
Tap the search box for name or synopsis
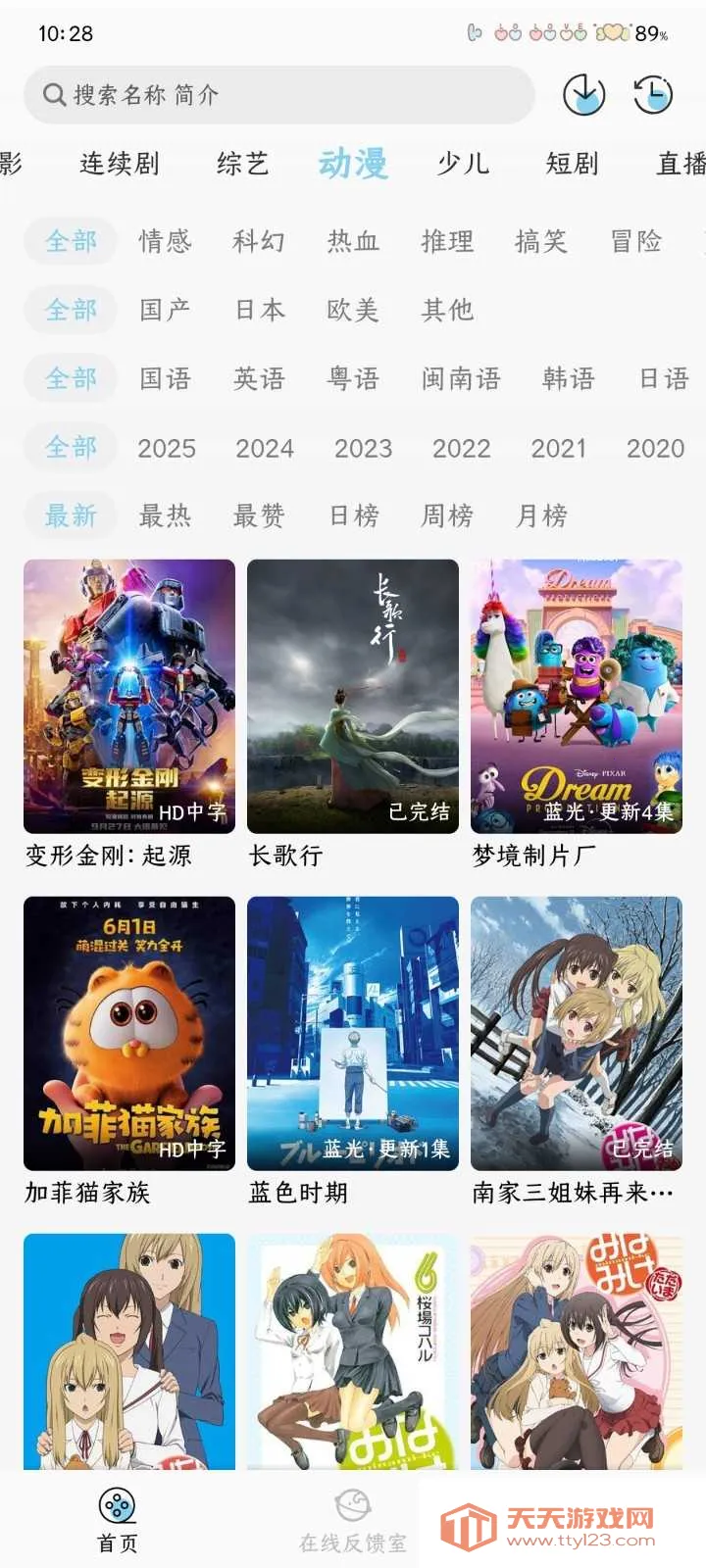click(278, 95)
